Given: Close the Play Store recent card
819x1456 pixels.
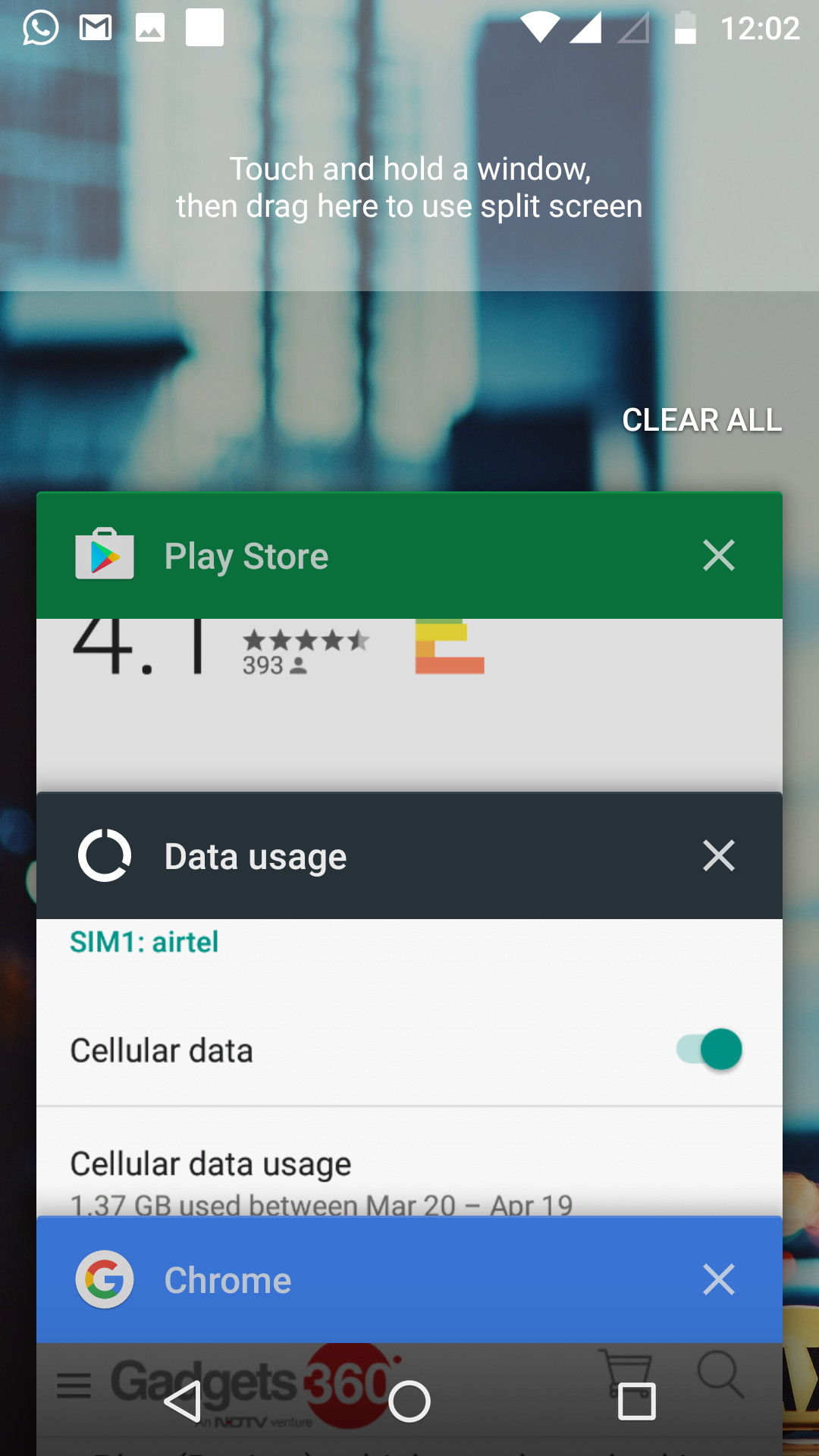Looking at the screenshot, I should [x=718, y=555].
